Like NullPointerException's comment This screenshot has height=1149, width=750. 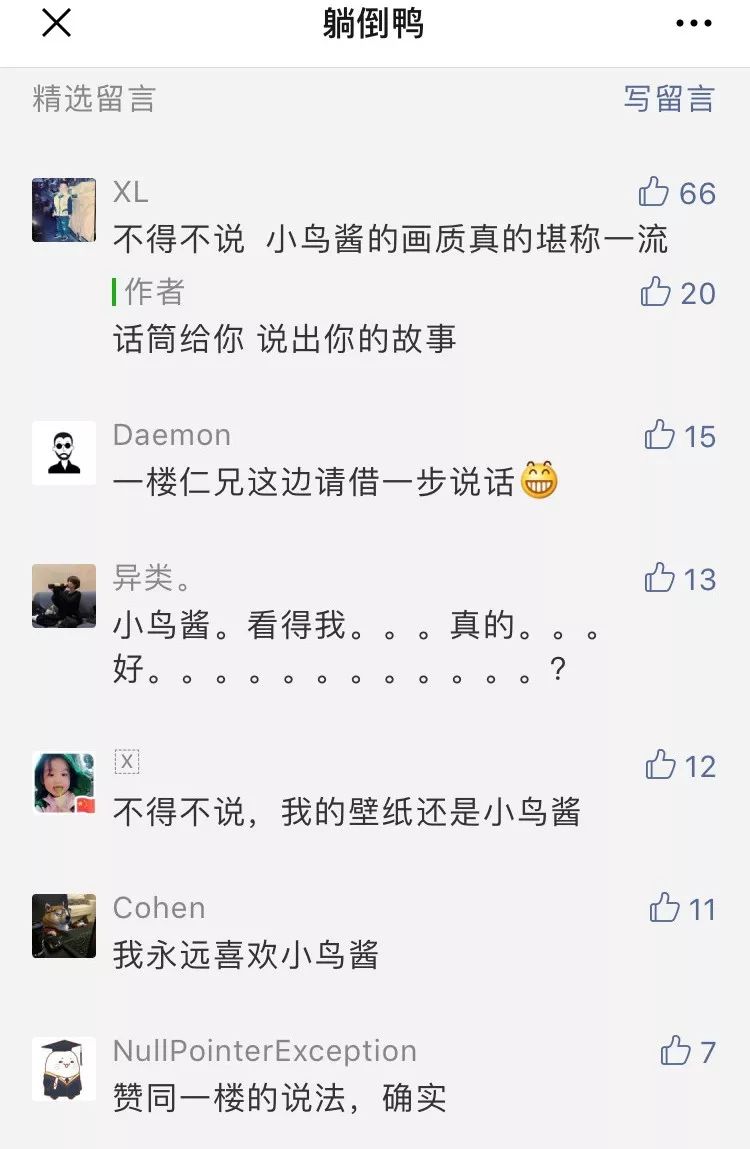click(x=676, y=1051)
